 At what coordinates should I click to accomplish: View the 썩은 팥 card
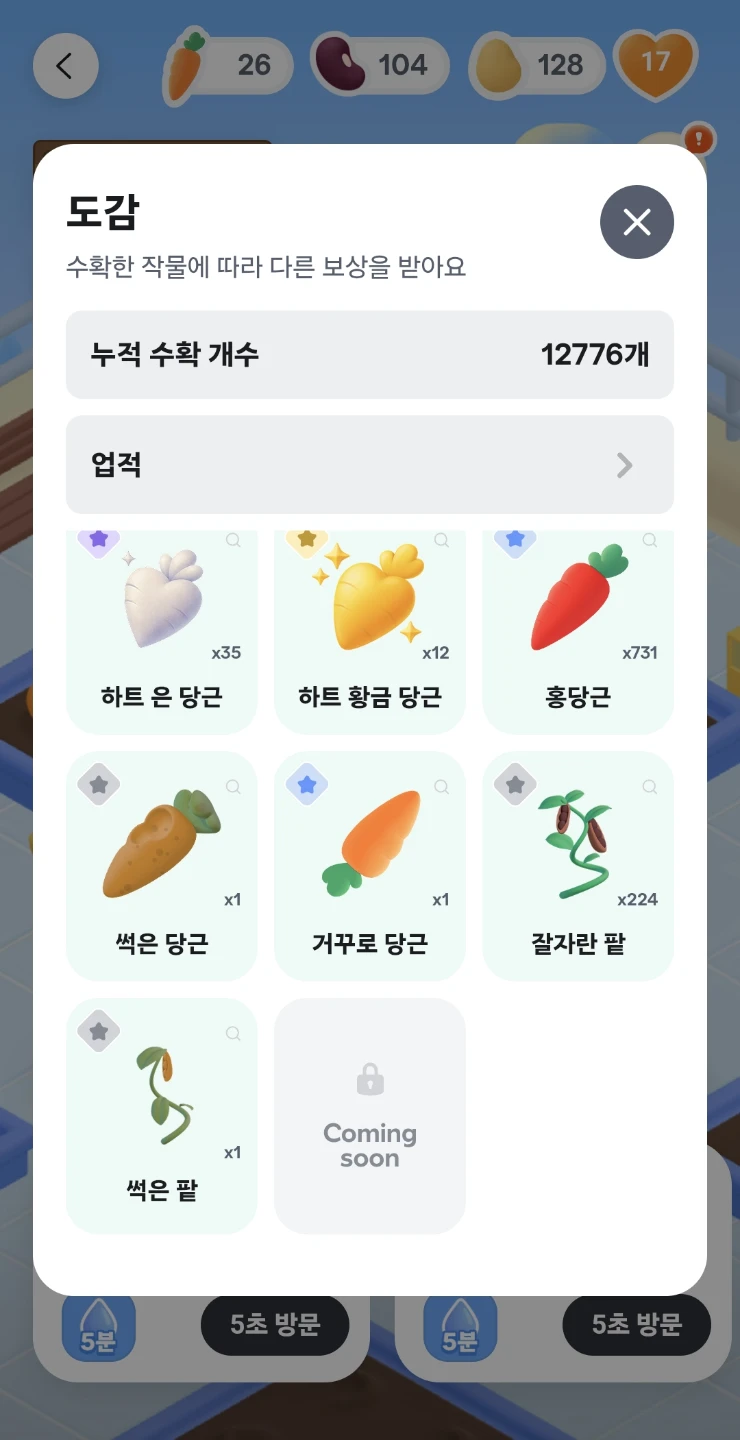(162, 1116)
